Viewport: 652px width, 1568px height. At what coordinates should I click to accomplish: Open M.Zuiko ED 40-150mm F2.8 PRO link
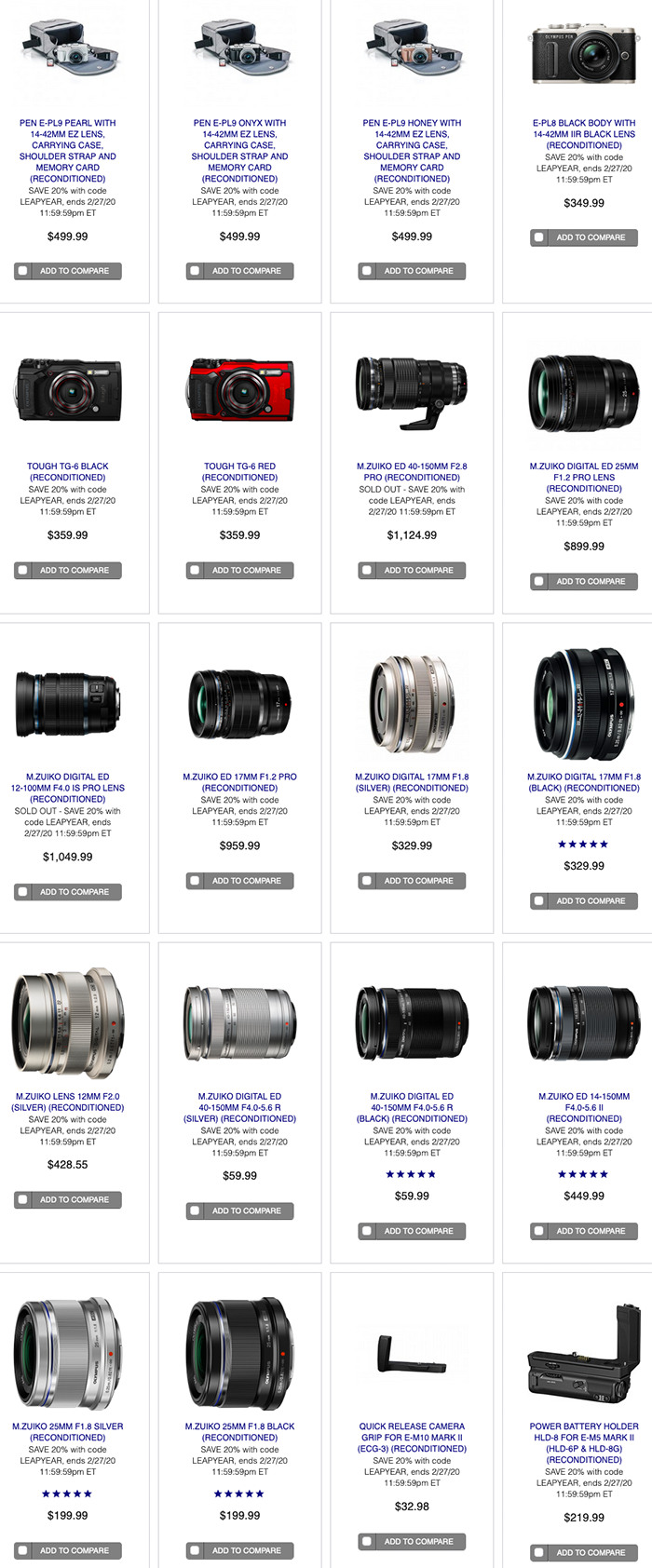pos(412,471)
